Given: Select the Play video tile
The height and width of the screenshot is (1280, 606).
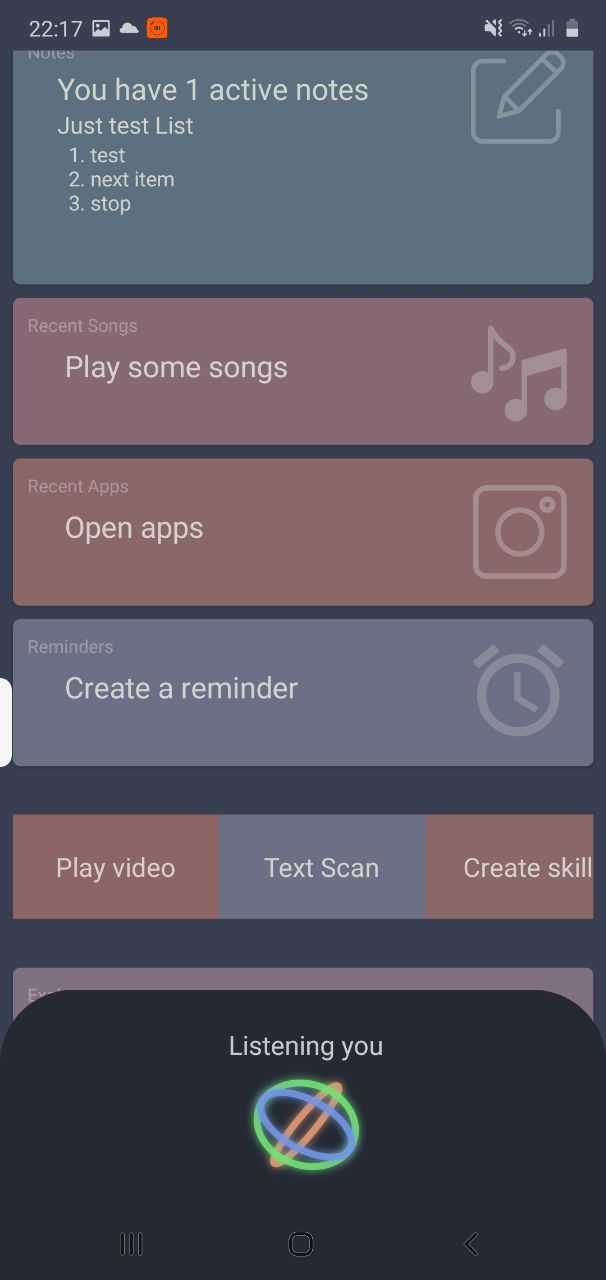Looking at the screenshot, I should (116, 867).
